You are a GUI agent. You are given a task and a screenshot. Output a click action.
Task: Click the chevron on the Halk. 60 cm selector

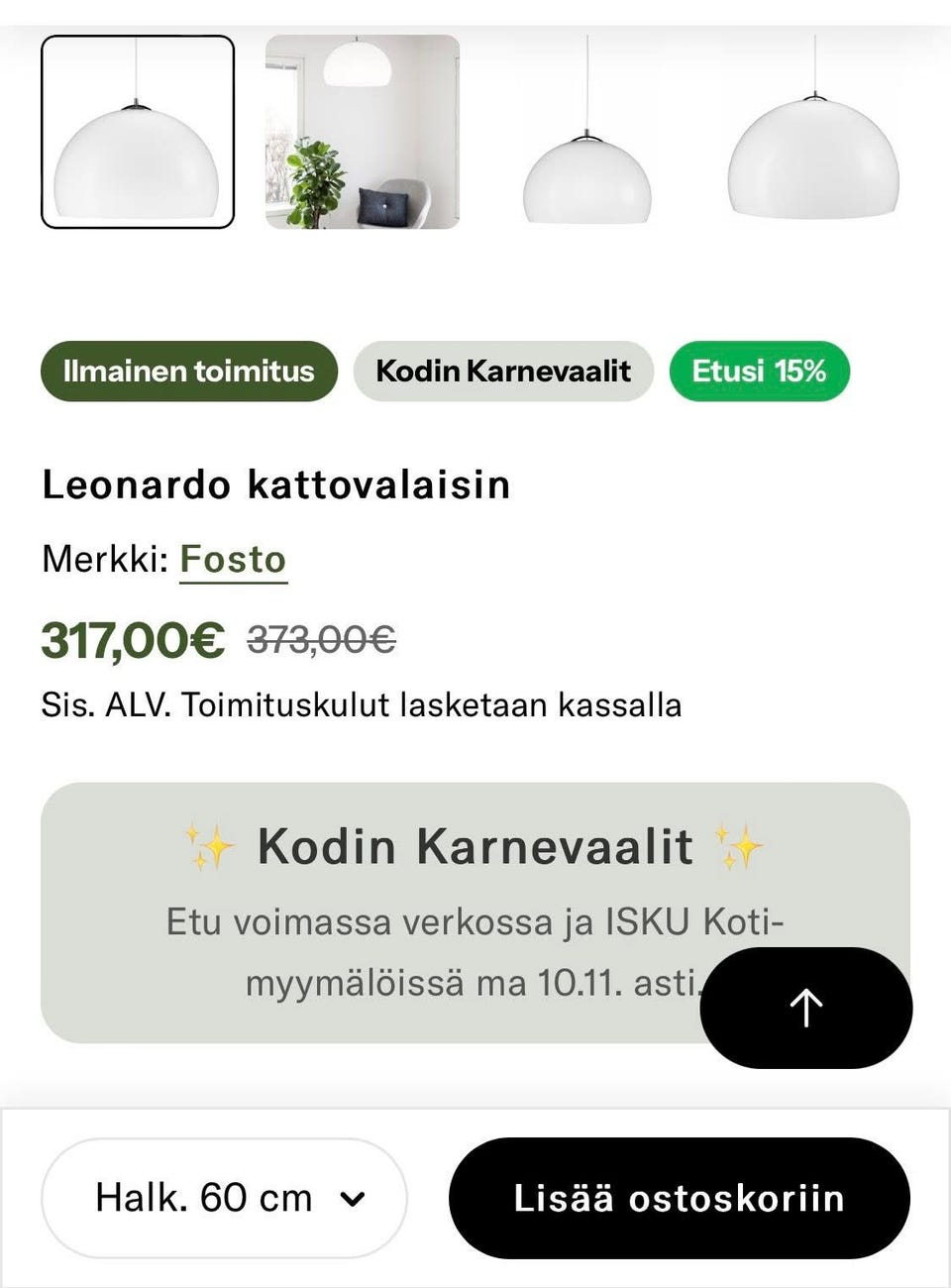(x=353, y=1198)
